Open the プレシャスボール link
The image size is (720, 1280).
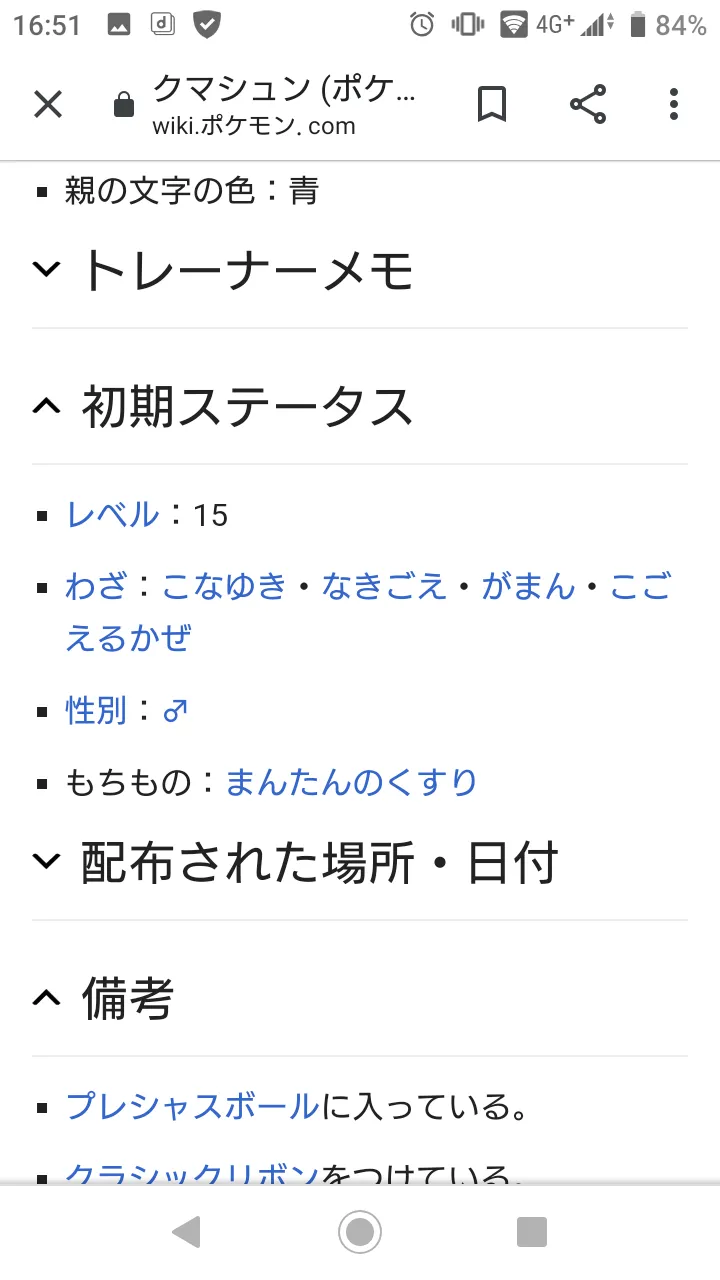coord(193,1106)
